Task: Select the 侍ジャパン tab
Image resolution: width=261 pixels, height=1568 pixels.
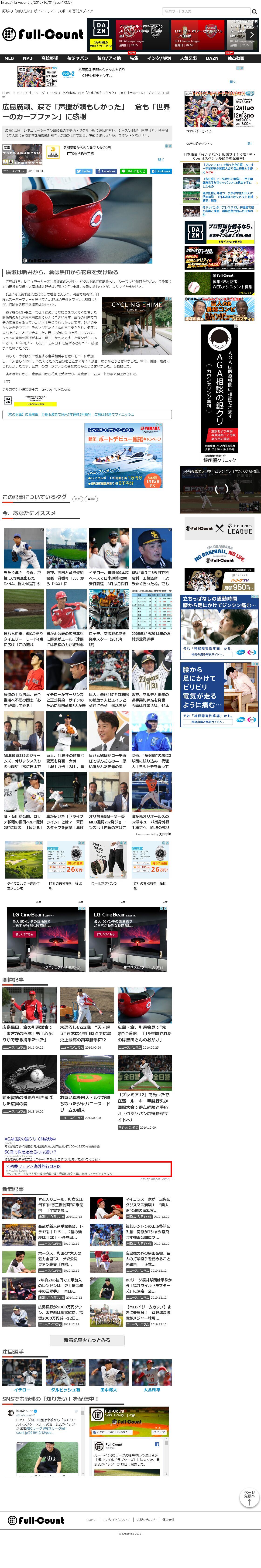Action: (77, 58)
